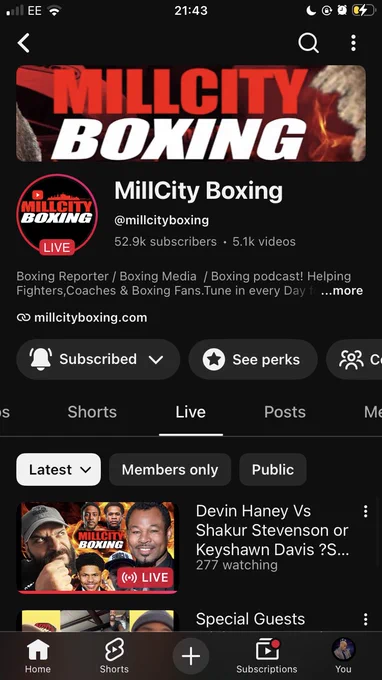This screenshot has height=680, width=382.
Task: Open the Devin Haney Vs Shakur Stevenson live stream
Action: click(x=98, y=547)
